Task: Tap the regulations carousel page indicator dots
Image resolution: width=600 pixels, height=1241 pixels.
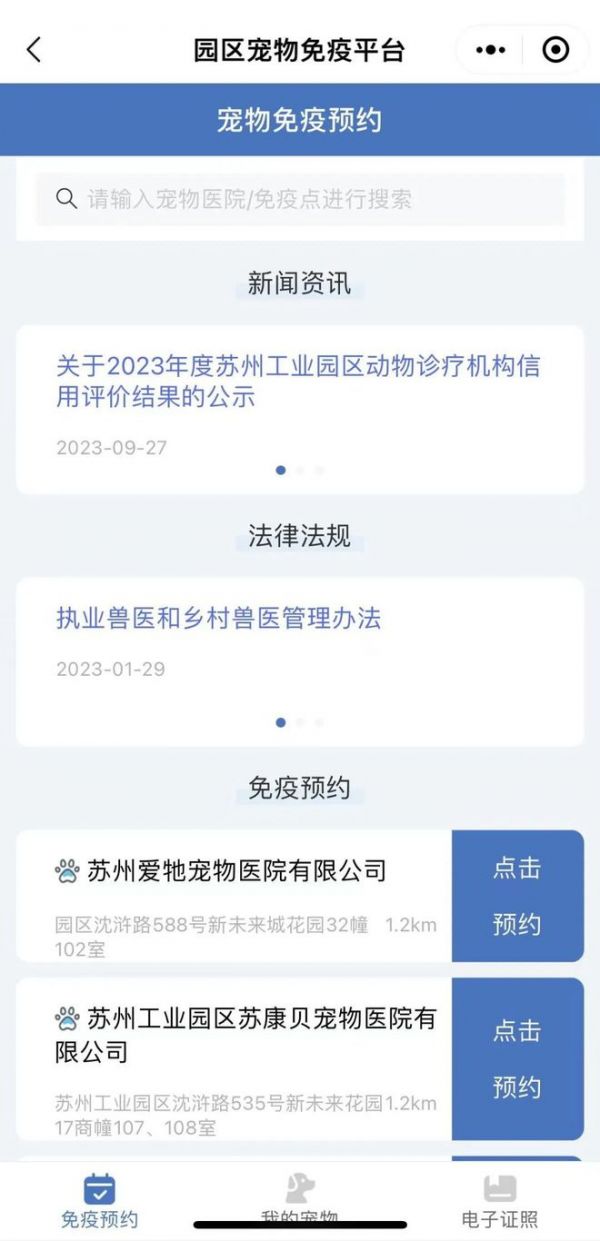Action: pyautogui.click(x=300, y=722)
